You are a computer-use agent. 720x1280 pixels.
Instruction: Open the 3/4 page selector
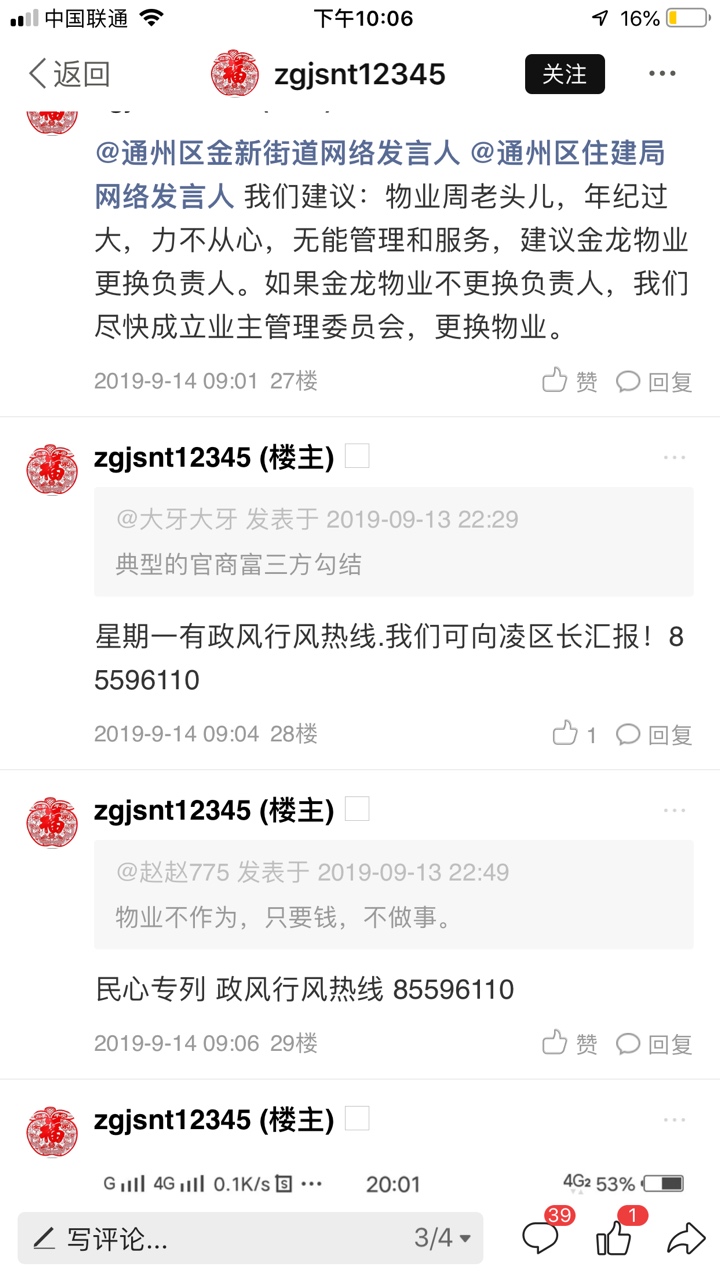coord(442,1239)
